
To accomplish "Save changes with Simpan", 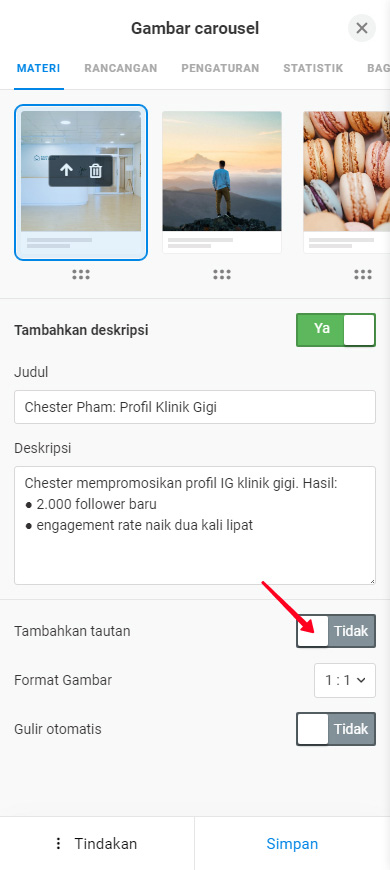I will coord(292,844).
